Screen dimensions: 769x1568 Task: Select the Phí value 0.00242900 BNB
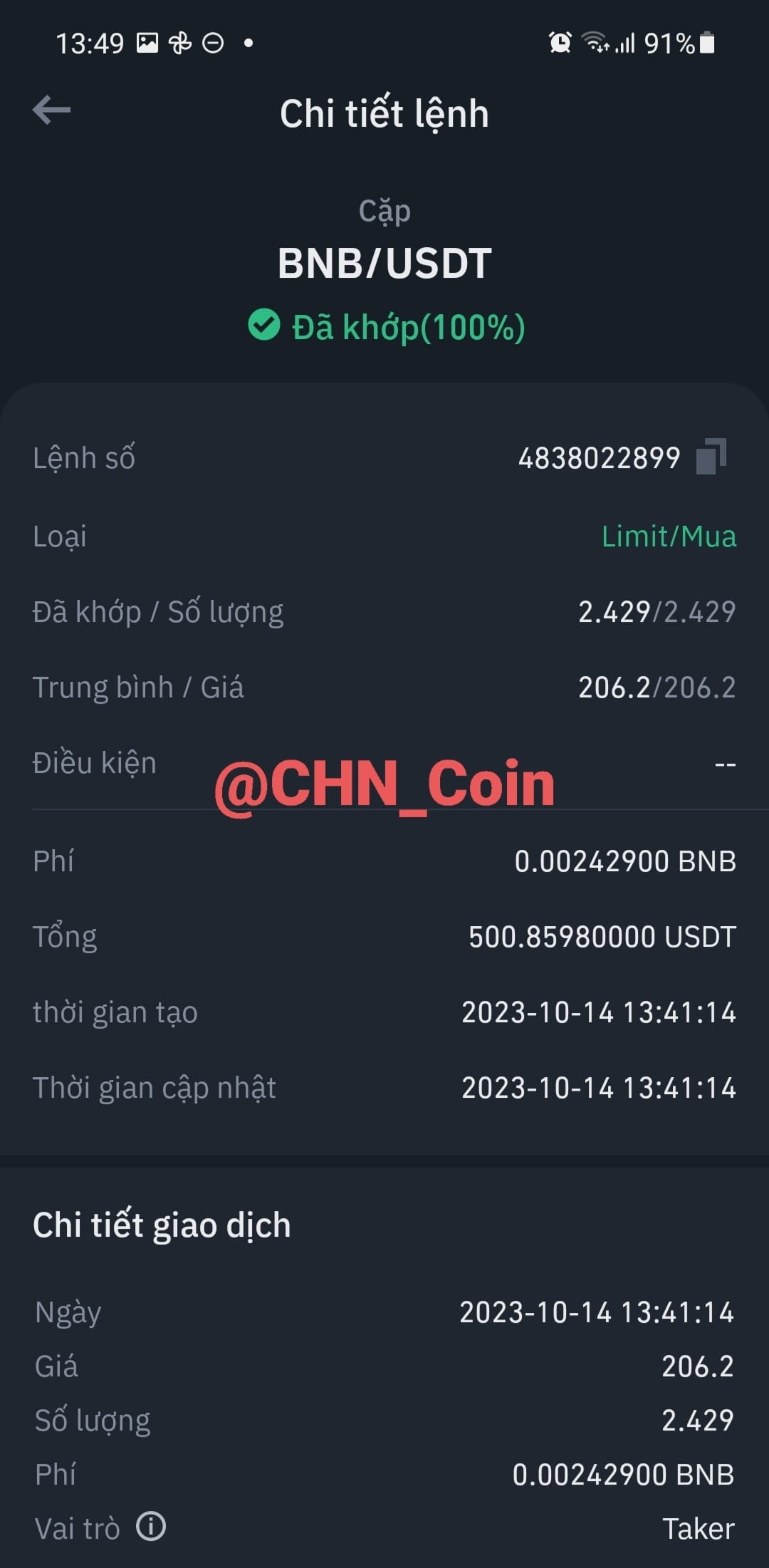coord(625,861)
